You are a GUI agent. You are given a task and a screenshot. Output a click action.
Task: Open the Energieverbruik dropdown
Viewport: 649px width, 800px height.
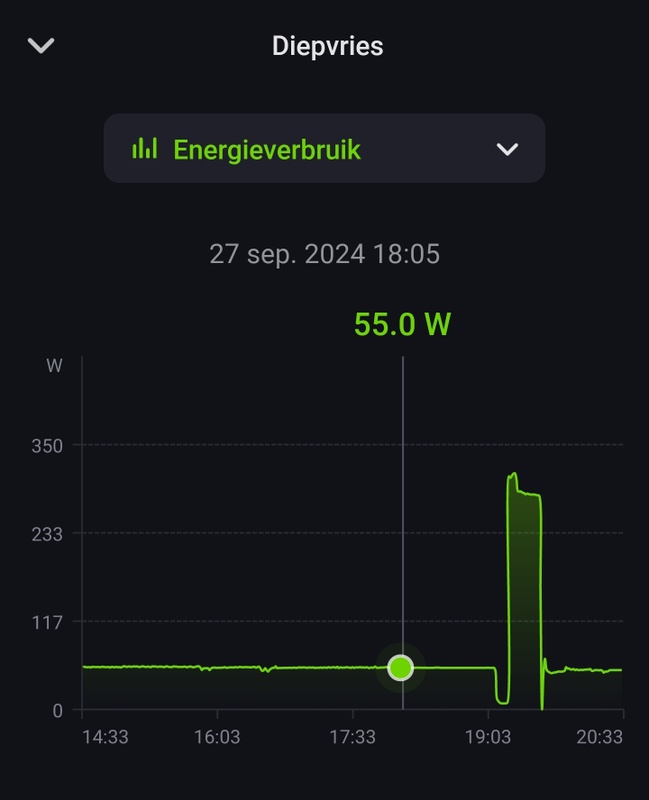pyautogui.click(x=324, y=149)
